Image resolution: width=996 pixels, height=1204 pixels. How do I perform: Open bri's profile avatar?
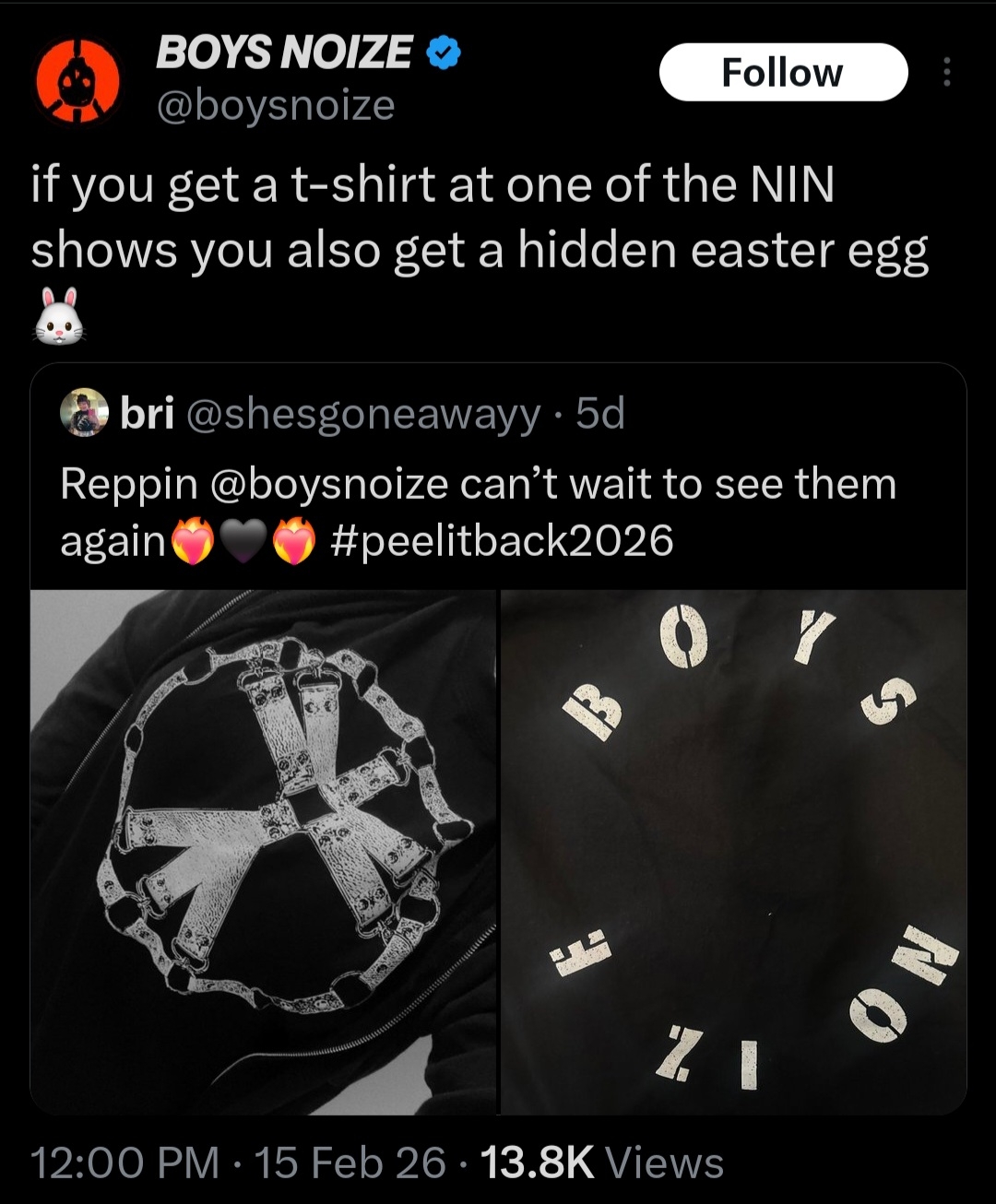[85, 414]
